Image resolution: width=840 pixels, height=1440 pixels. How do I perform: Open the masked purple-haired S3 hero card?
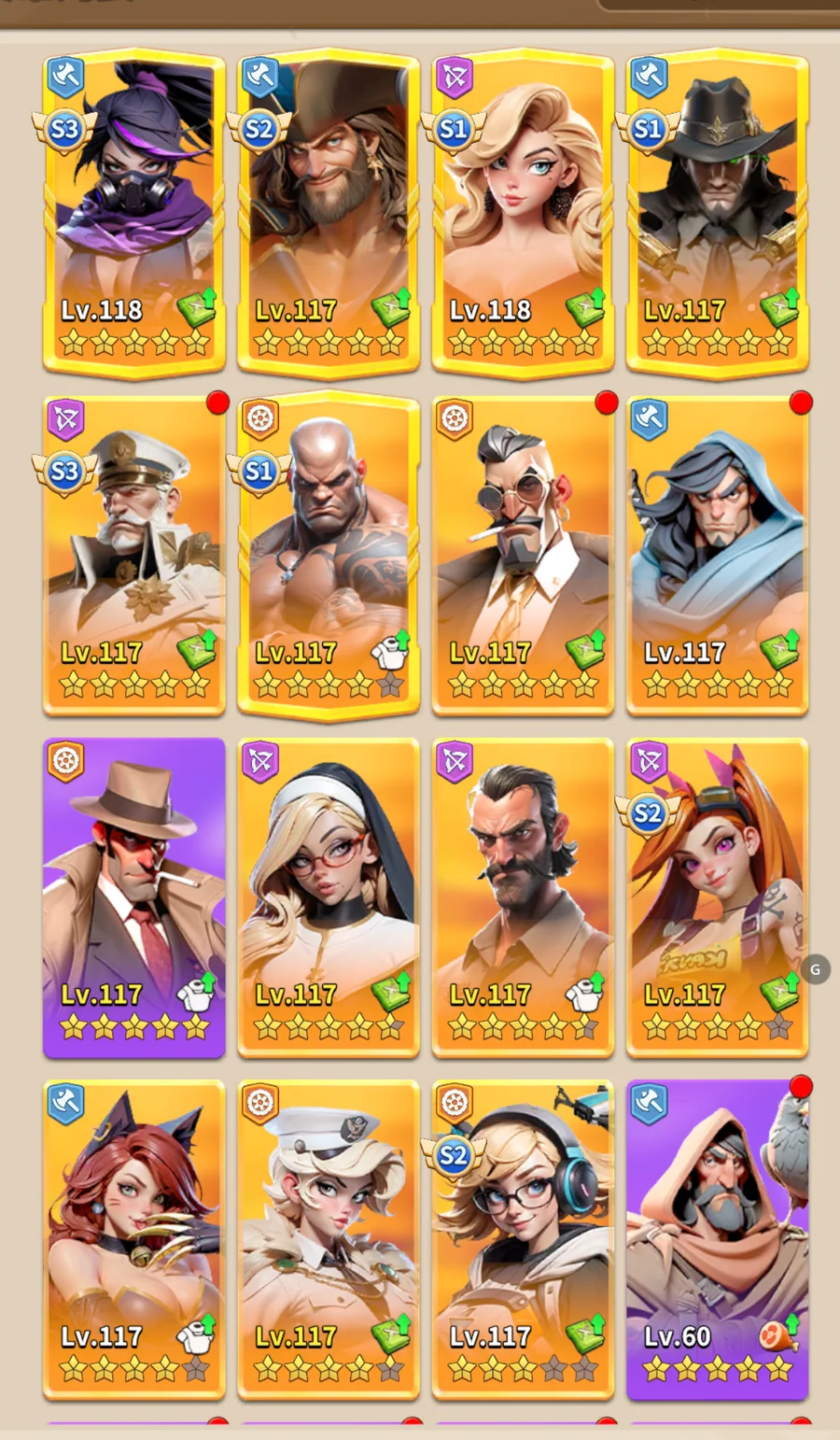(134, 213)
